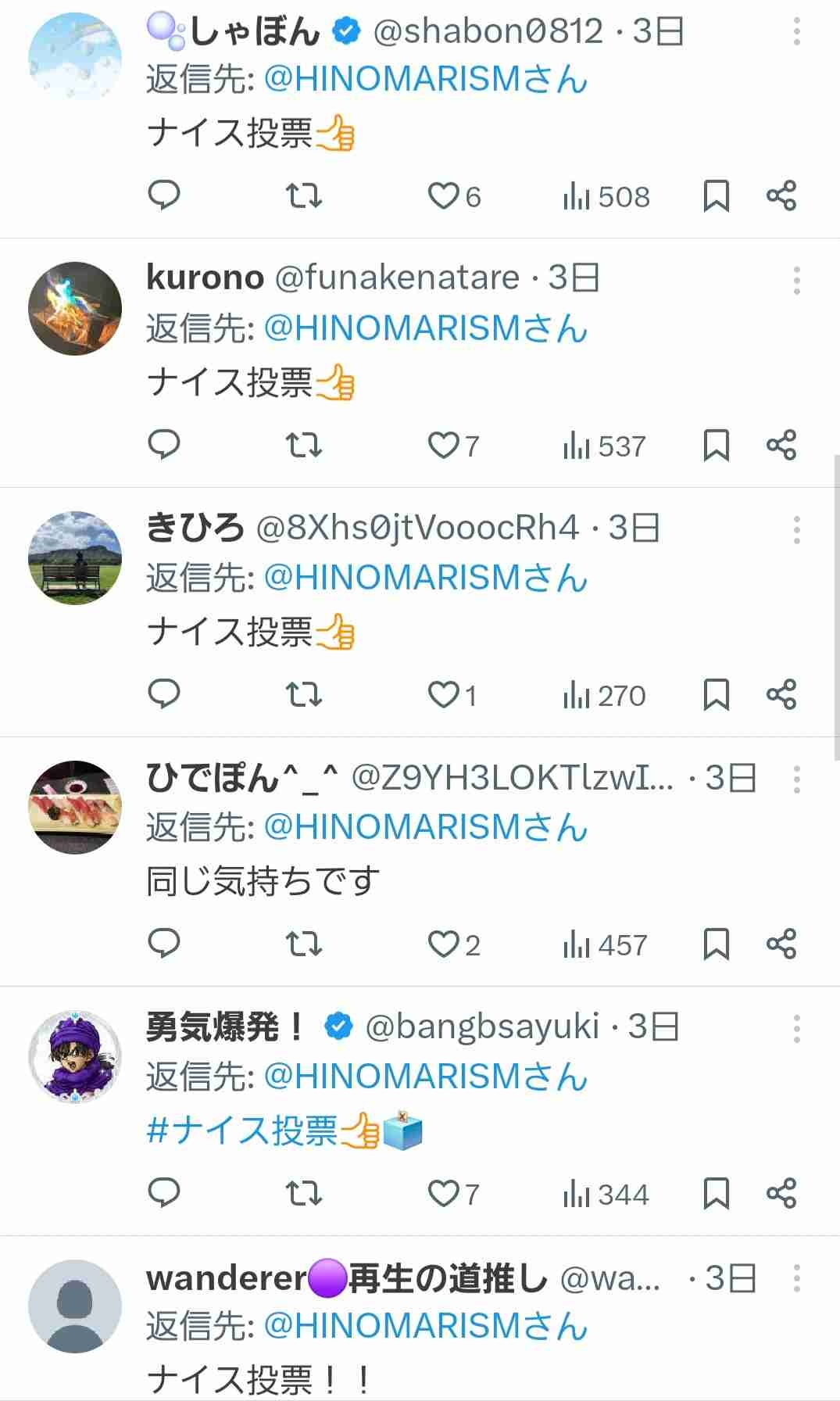Share 勇気爆発！'s reply

[781, 1193]
